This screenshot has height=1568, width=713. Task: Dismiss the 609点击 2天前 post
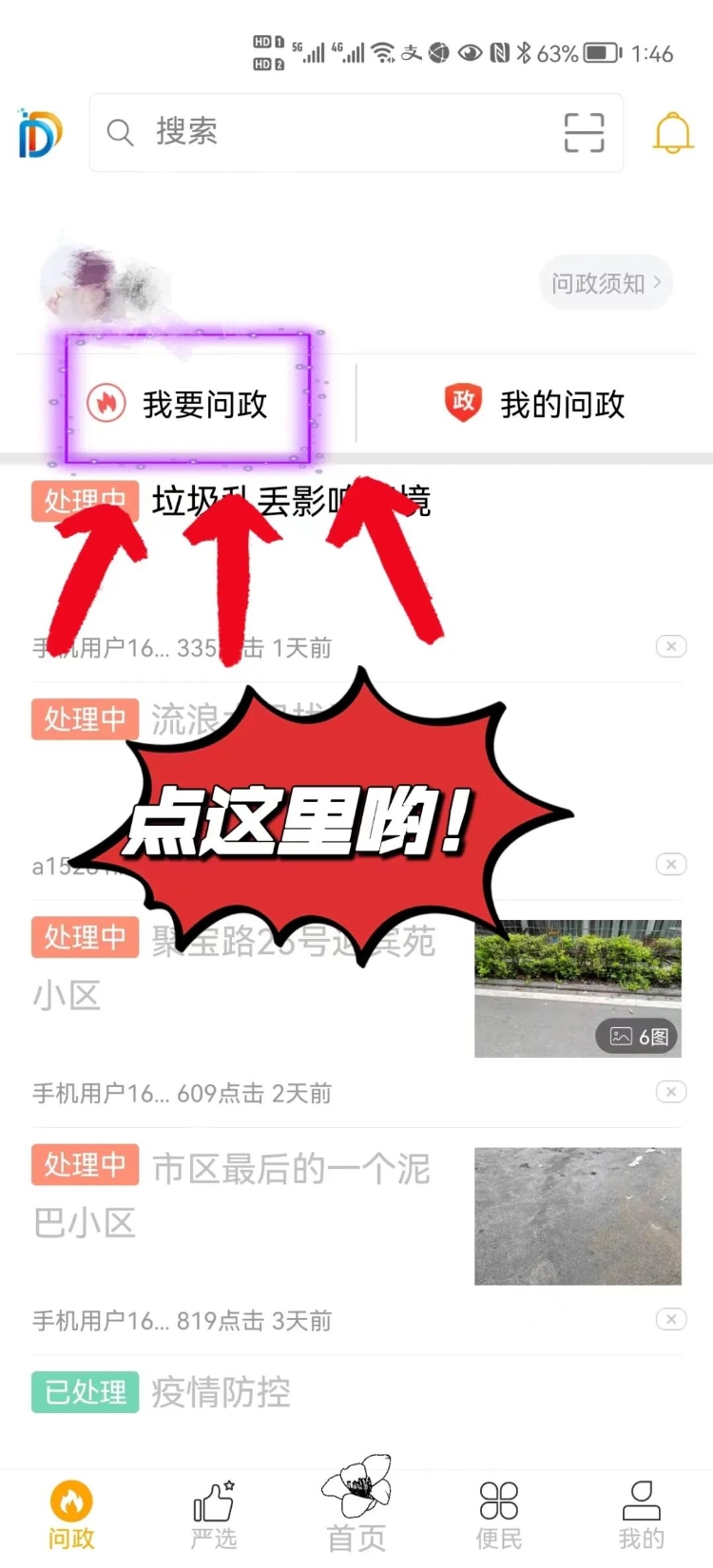coord(671,1092)
